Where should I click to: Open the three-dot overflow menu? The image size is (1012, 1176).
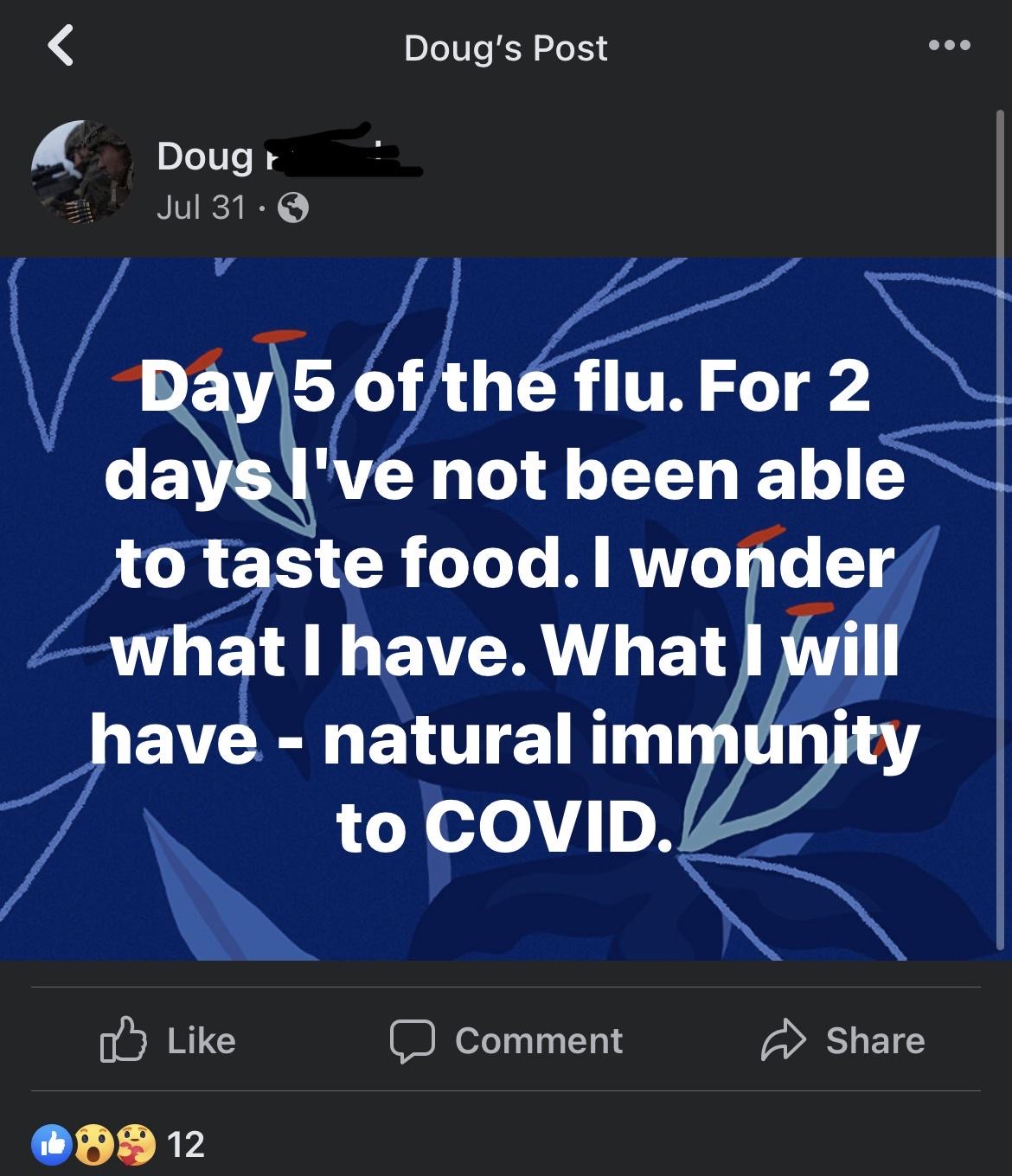tap(949, 45)
